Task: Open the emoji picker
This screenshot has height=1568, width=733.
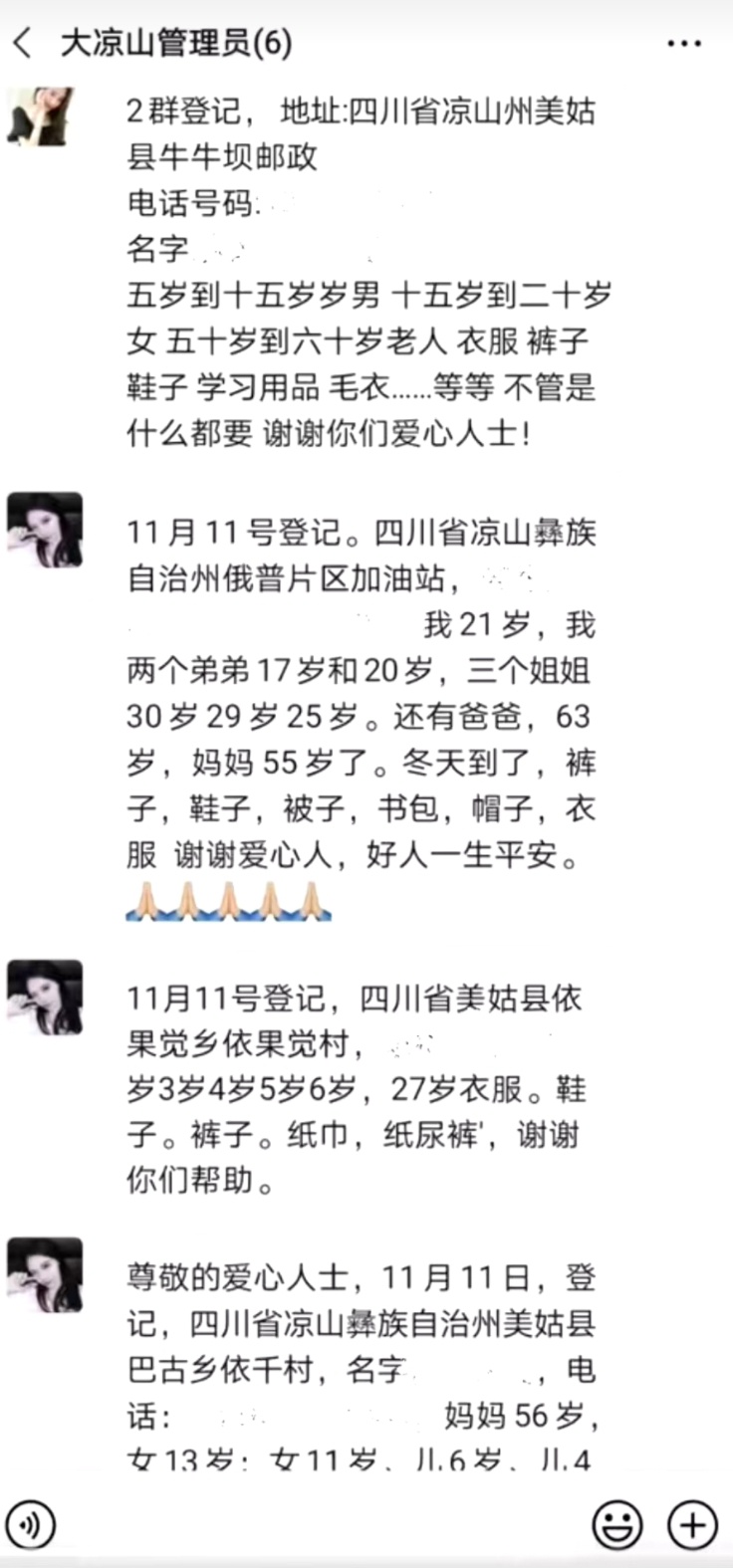Action: pyautogui.click(x=616, y=1524)
